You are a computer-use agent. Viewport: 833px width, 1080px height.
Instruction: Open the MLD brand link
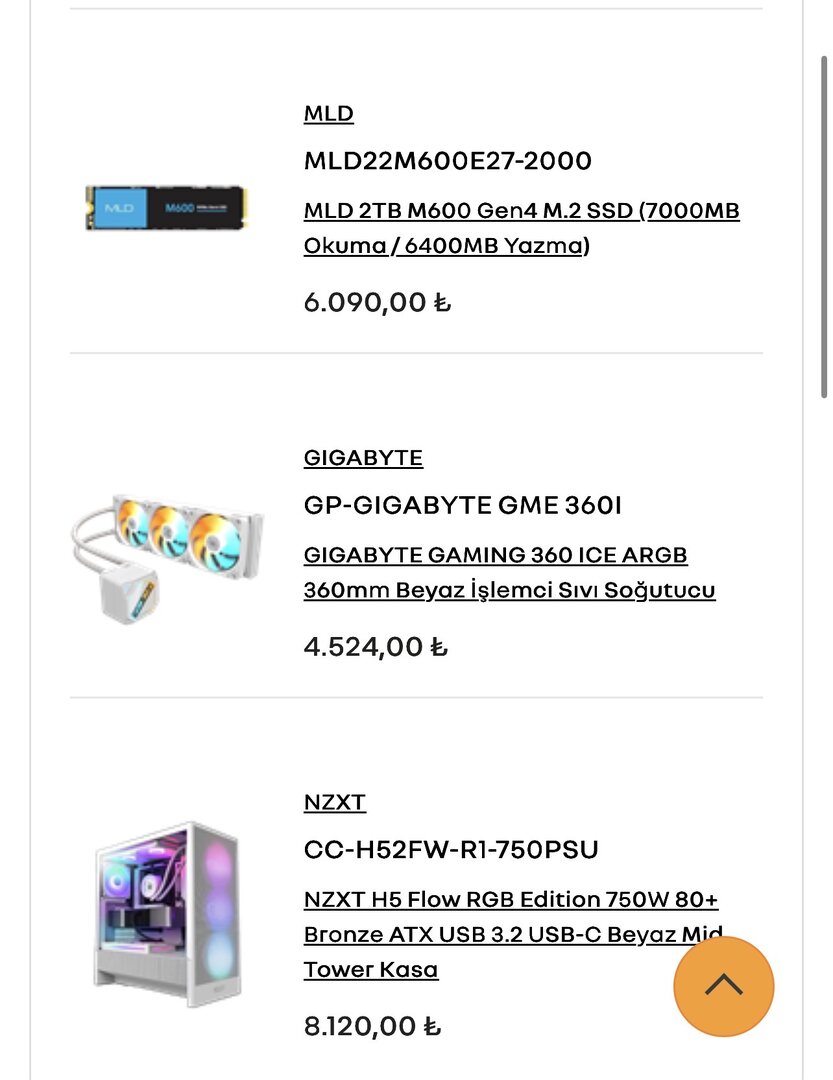[328, 114]
